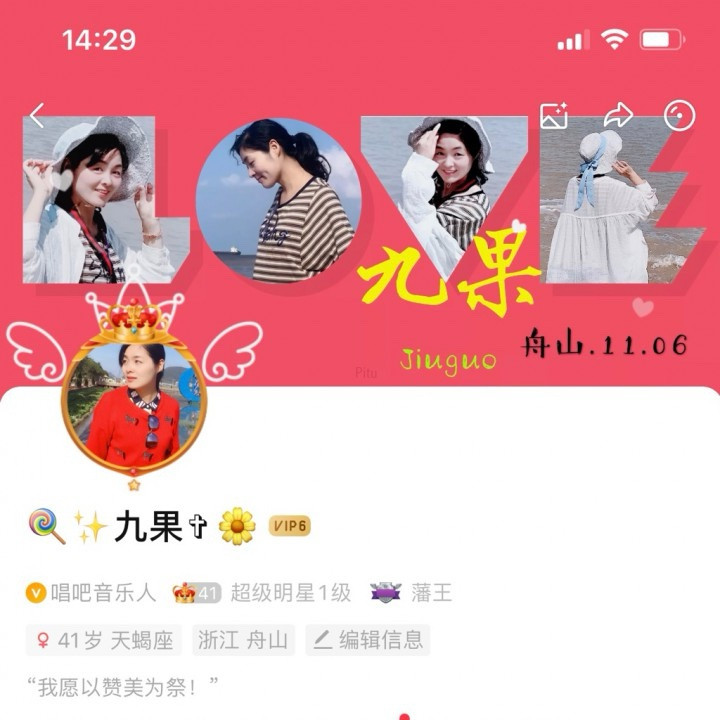Tap the VIP6 badge
The height and width of the screenshot is (720, 720).
click(x=290, y=525)
